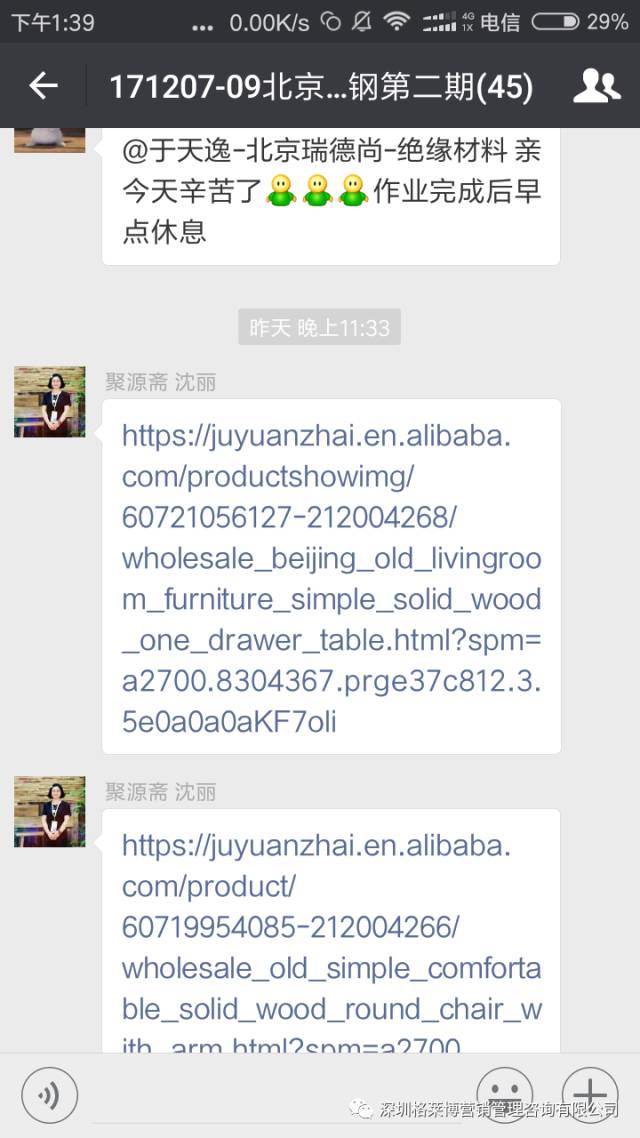640x1138 pixels.
Task: Tap 聚源斋 沈丽's avatar on first link message
Action: (49, 402)
